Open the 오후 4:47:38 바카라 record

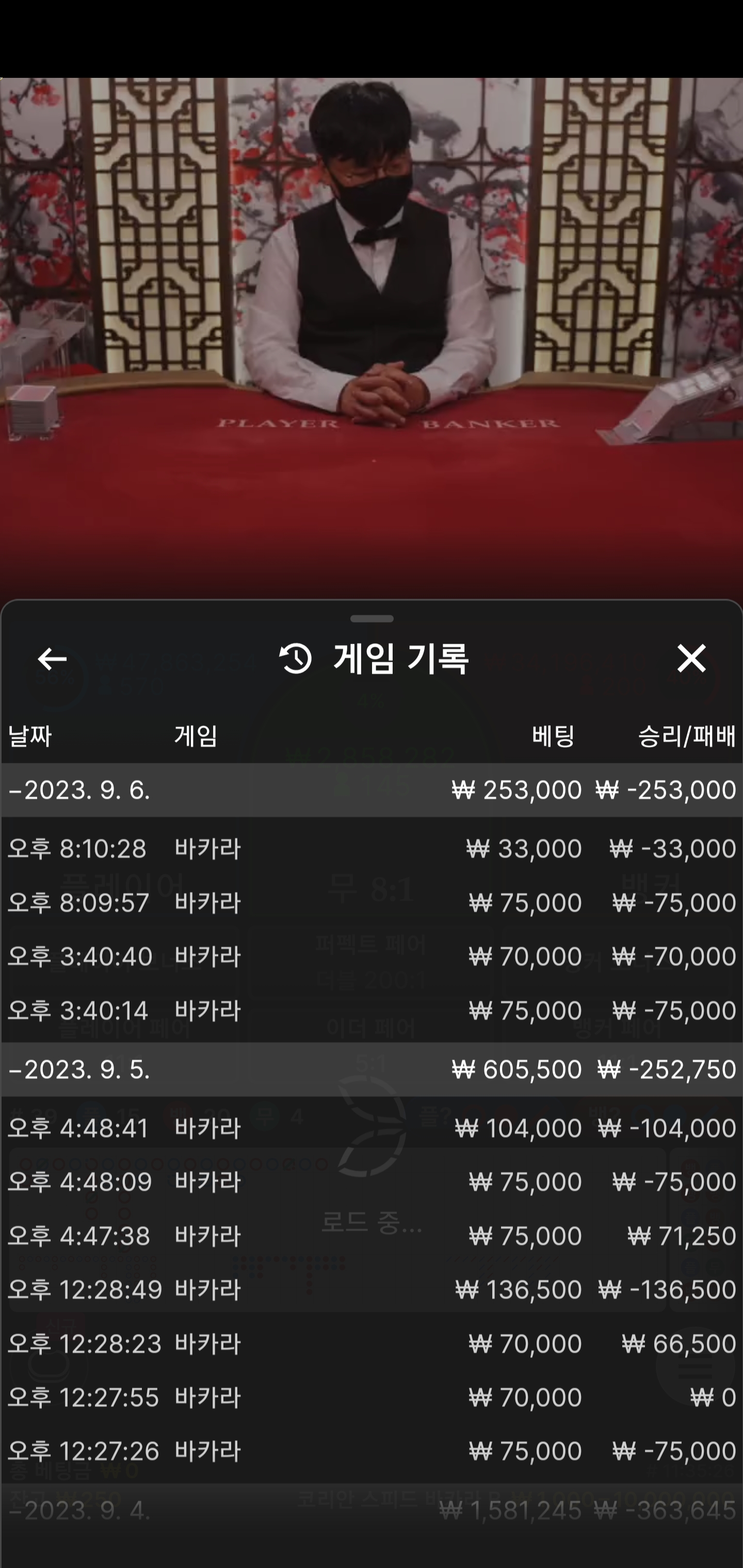point(372,1236)
